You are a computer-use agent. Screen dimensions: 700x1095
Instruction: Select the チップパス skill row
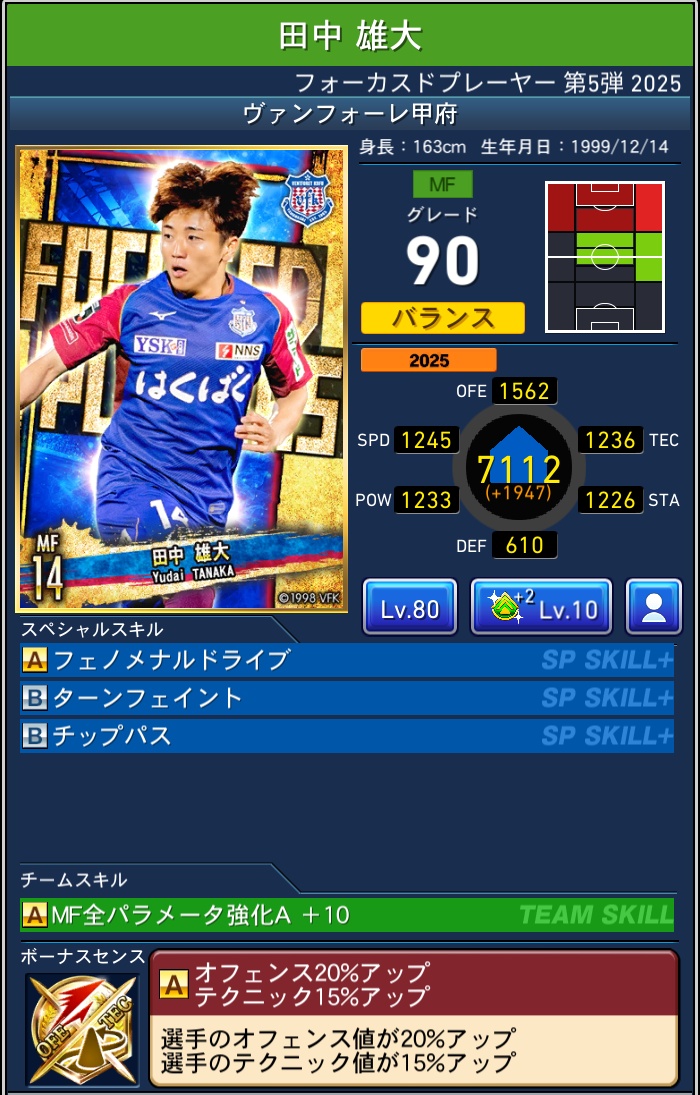pyautogui.click(x=347, y=736)
